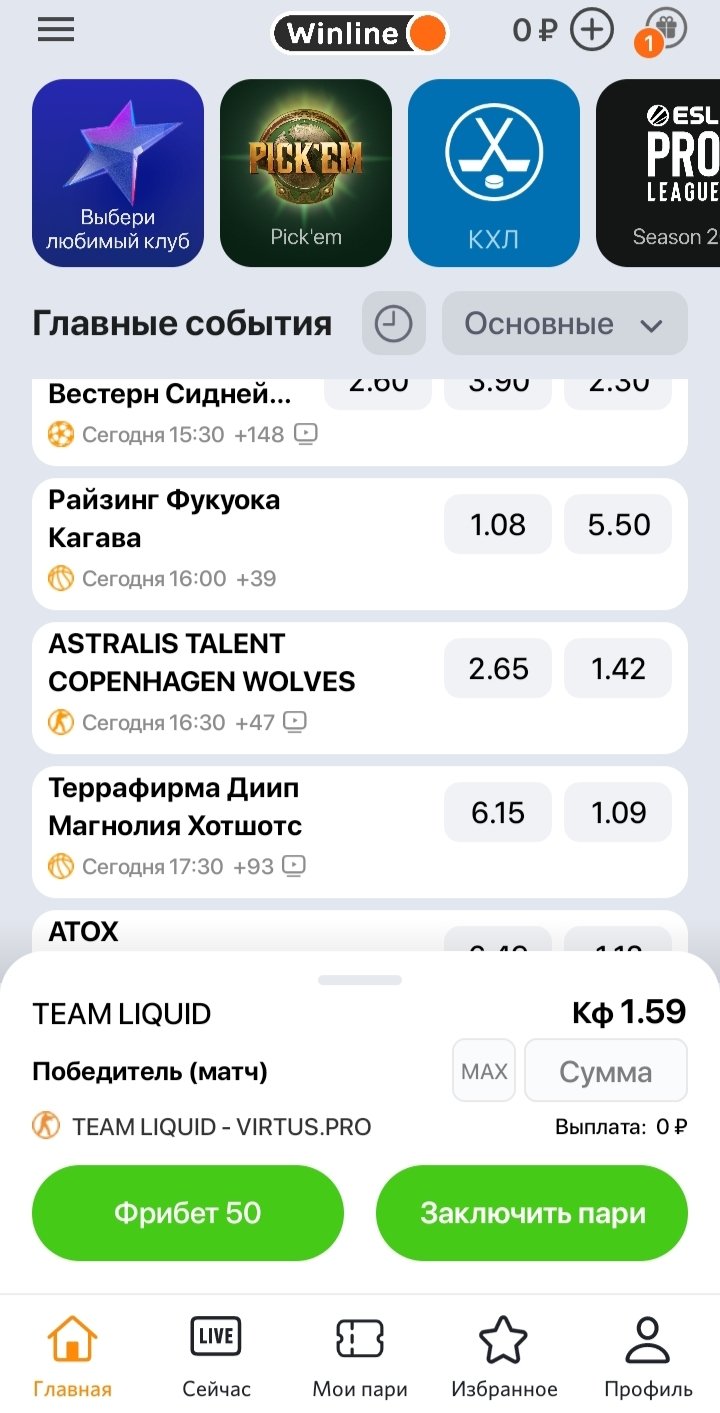The width and height of the screenshot is (720, 1413).
Task: Tap the clock time filter icon
Action: [x=393, y=323]
